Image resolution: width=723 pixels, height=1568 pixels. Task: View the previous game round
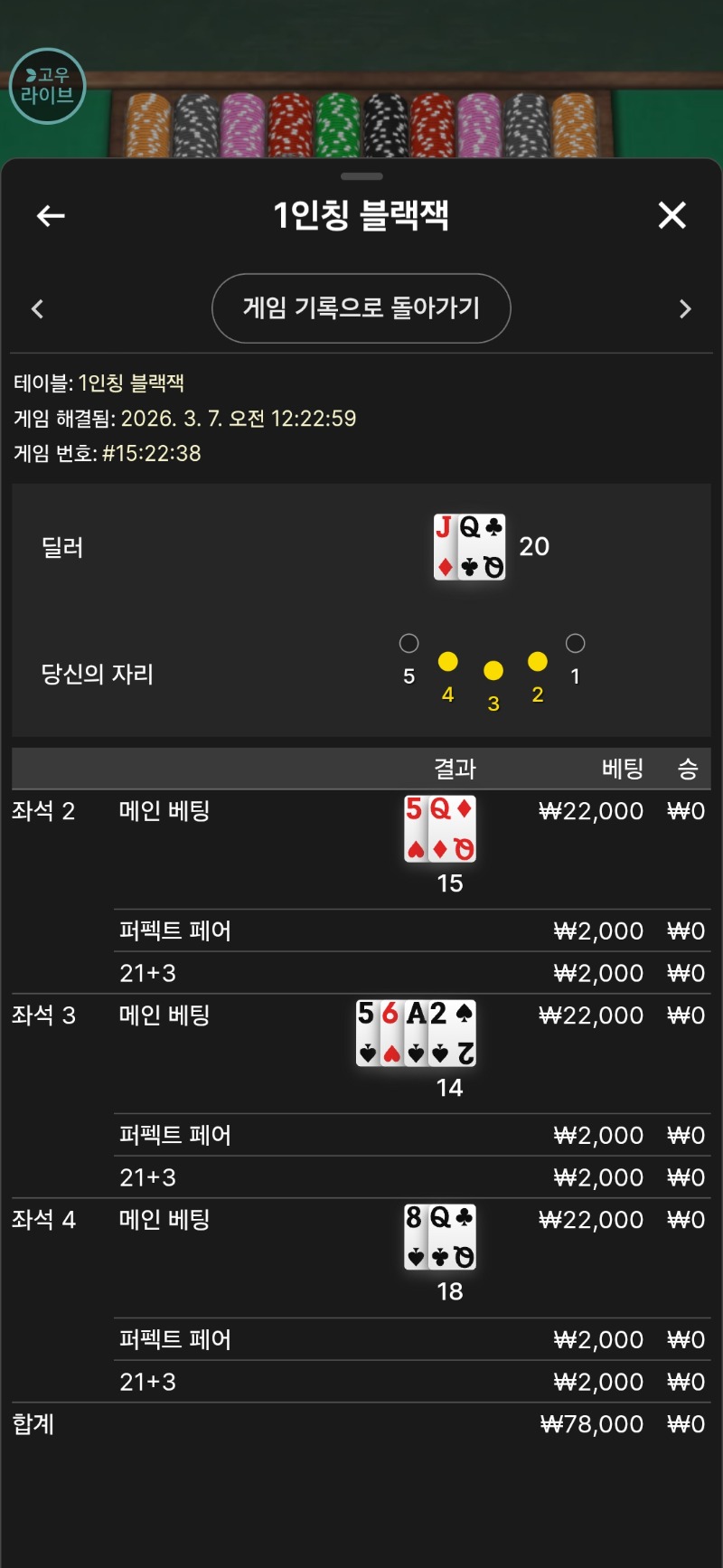[37, 309]
